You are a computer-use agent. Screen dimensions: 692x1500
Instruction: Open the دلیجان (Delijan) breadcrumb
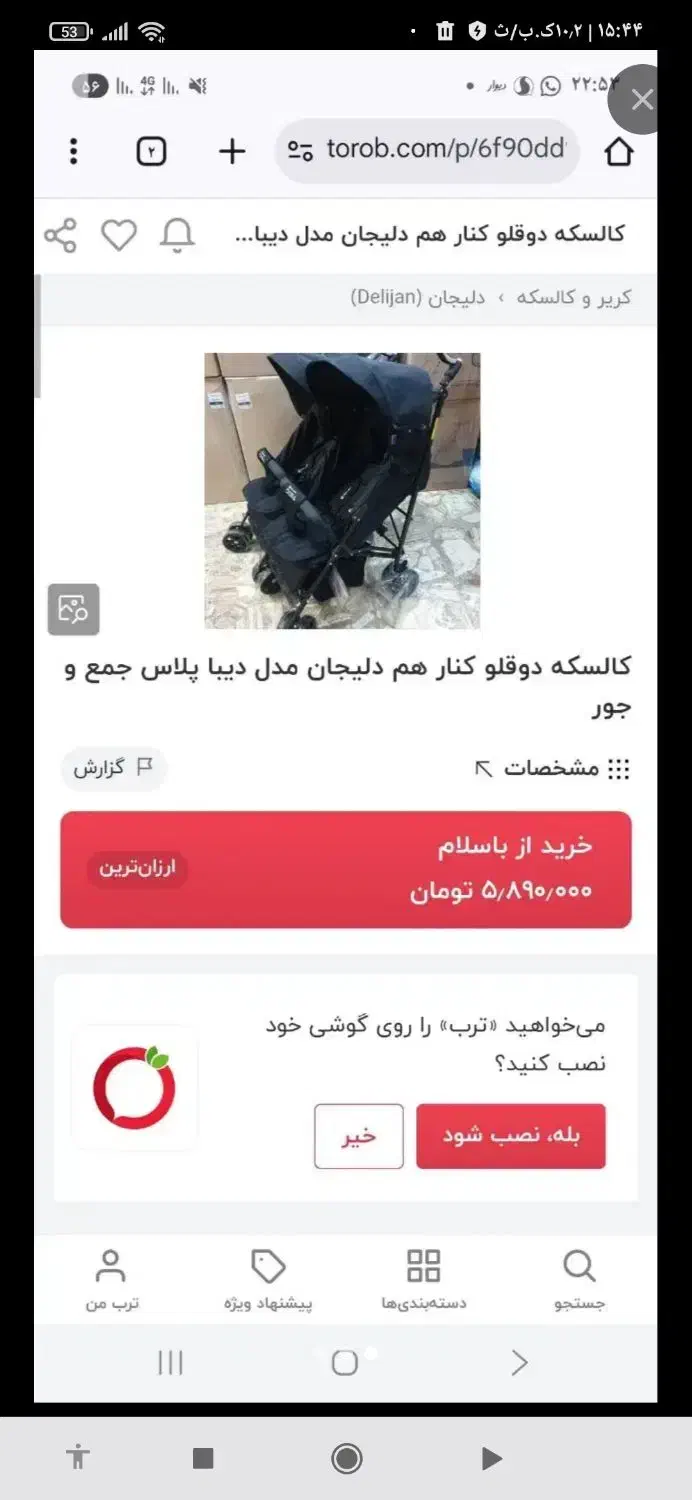tap(418, 298)
